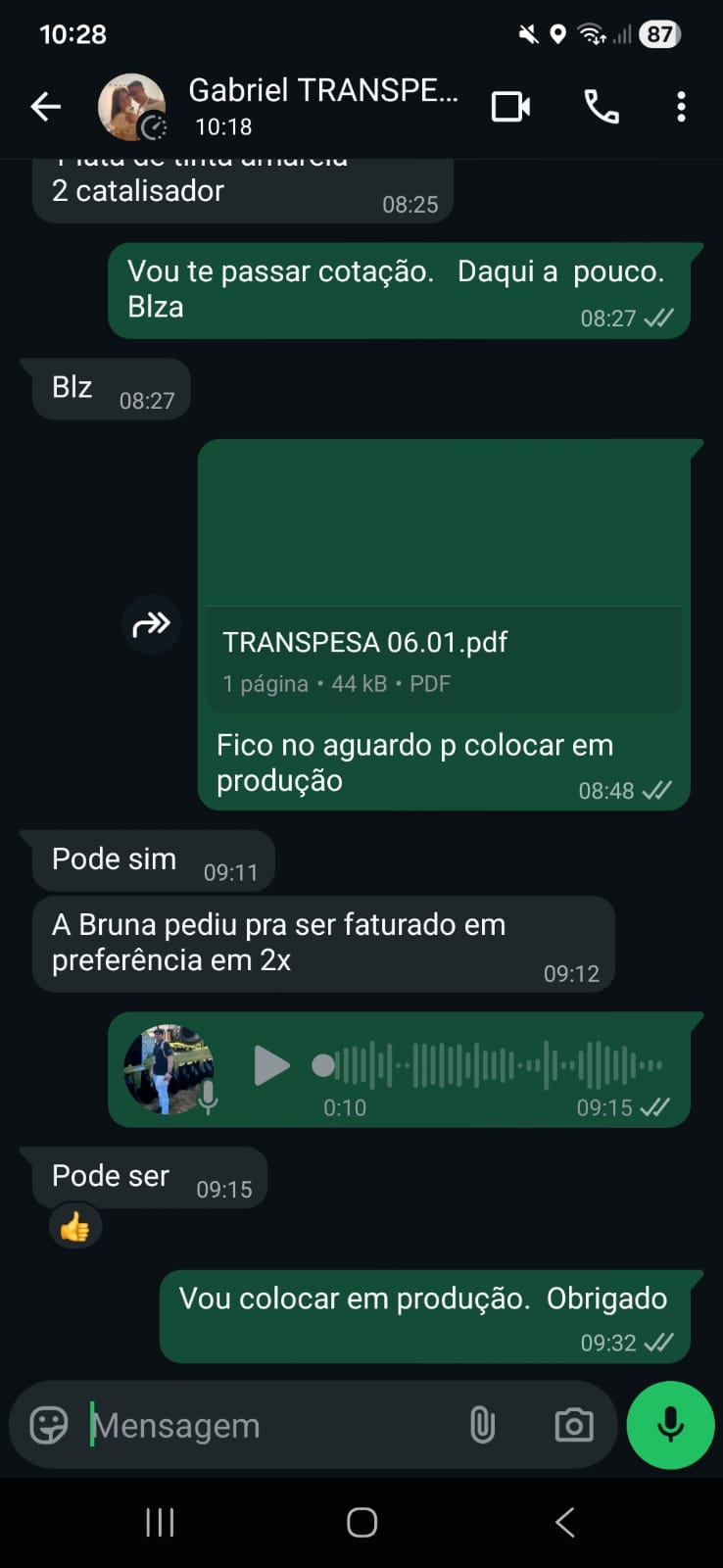Open Gabriel TRANSPE contact profile picture
Viewport: 723px width, 1568px height.
click(x=131, y=107)
